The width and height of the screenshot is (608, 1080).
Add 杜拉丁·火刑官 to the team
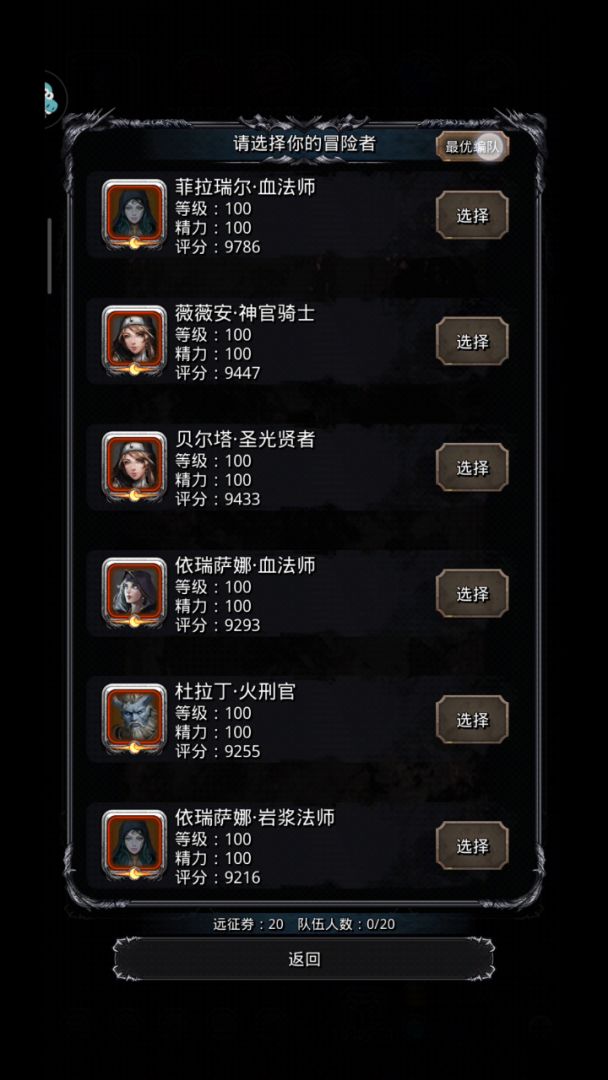(472, 719)
